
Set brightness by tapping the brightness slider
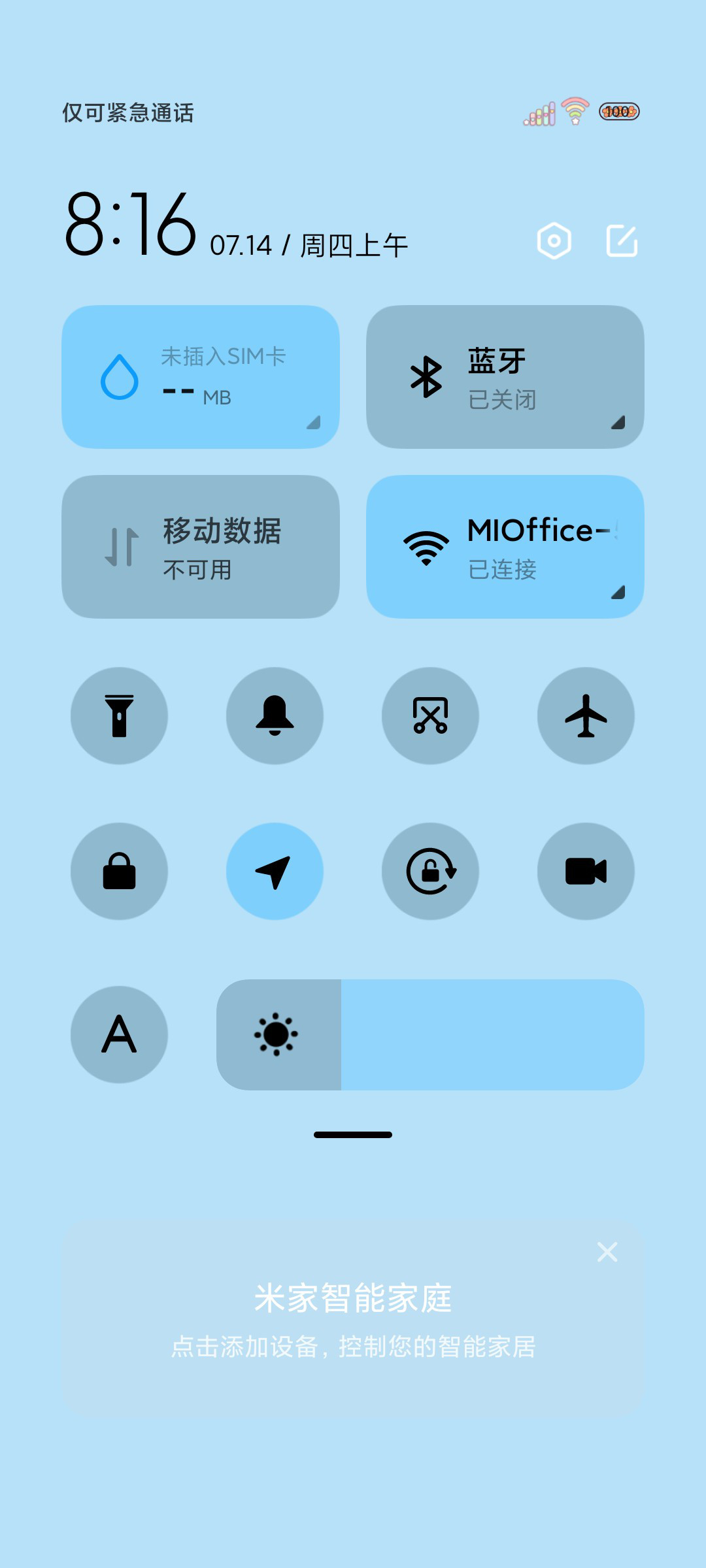430,1034
